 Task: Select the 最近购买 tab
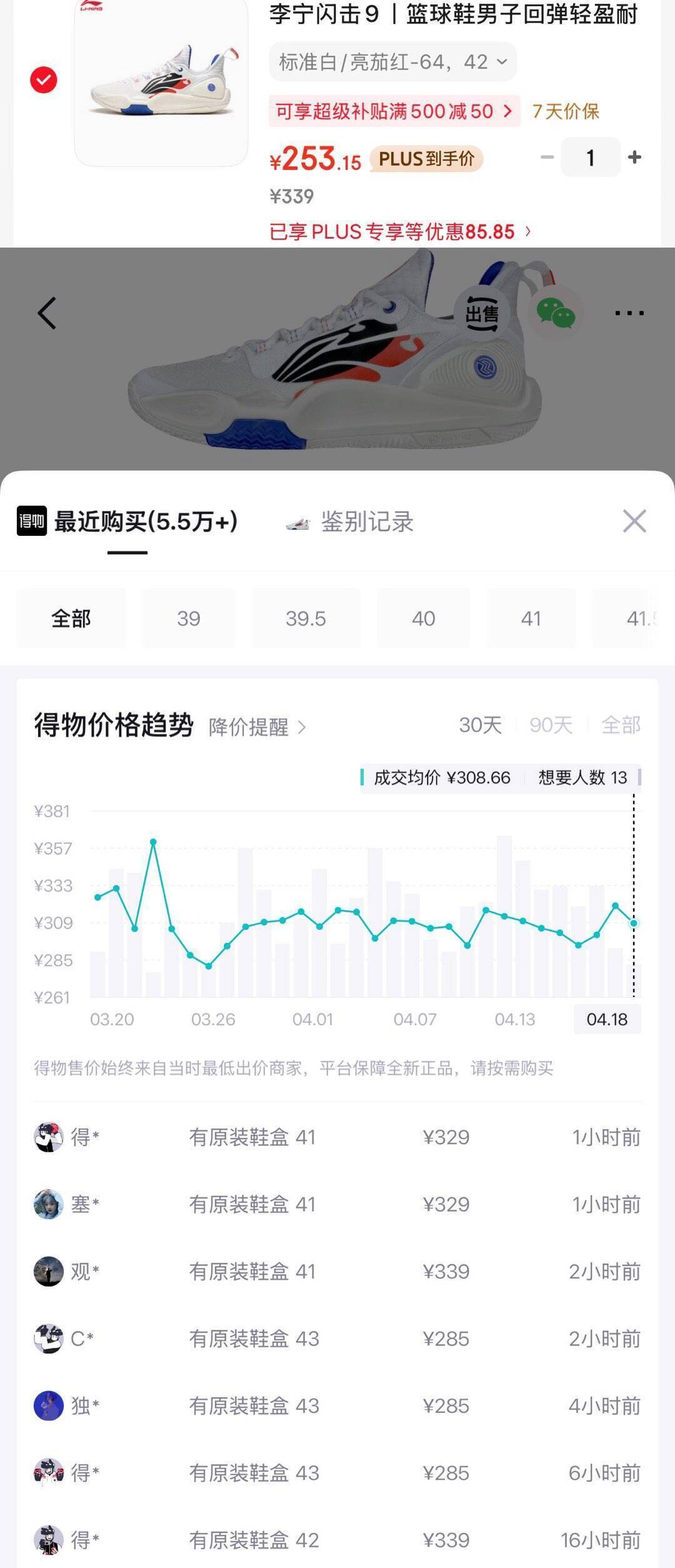tap(145, 522)
